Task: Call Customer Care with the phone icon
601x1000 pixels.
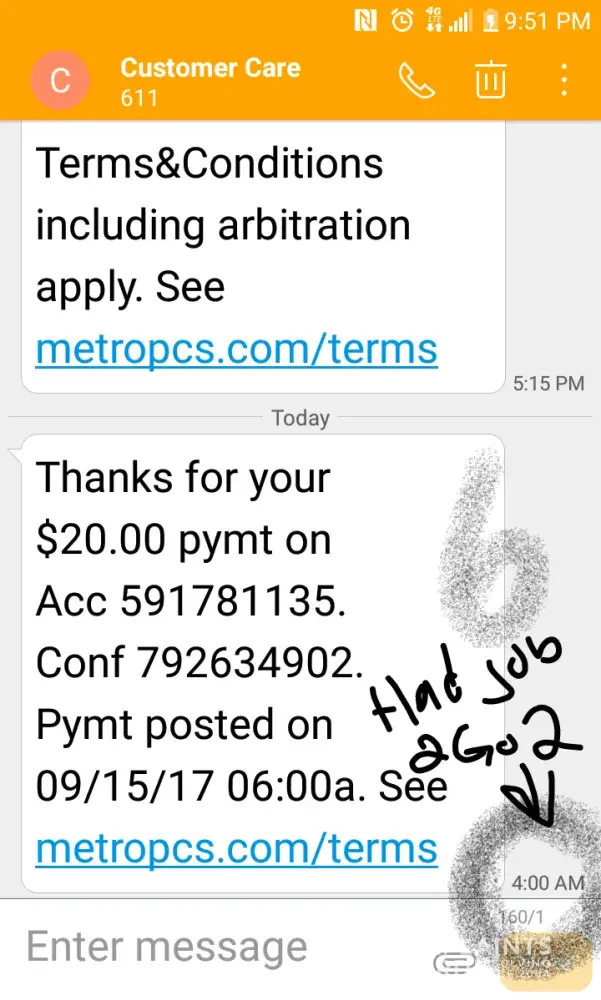Action: click(417, 81)
